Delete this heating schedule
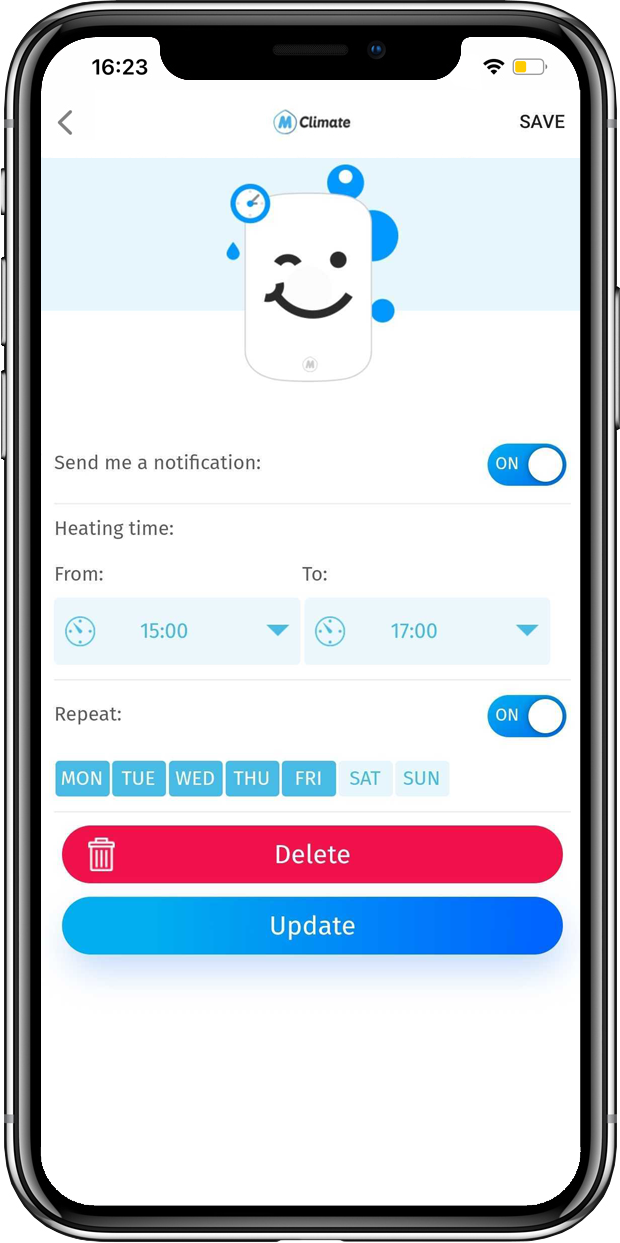The height and width of the screenshot is (1243, 620). click(x=312, y=854)
